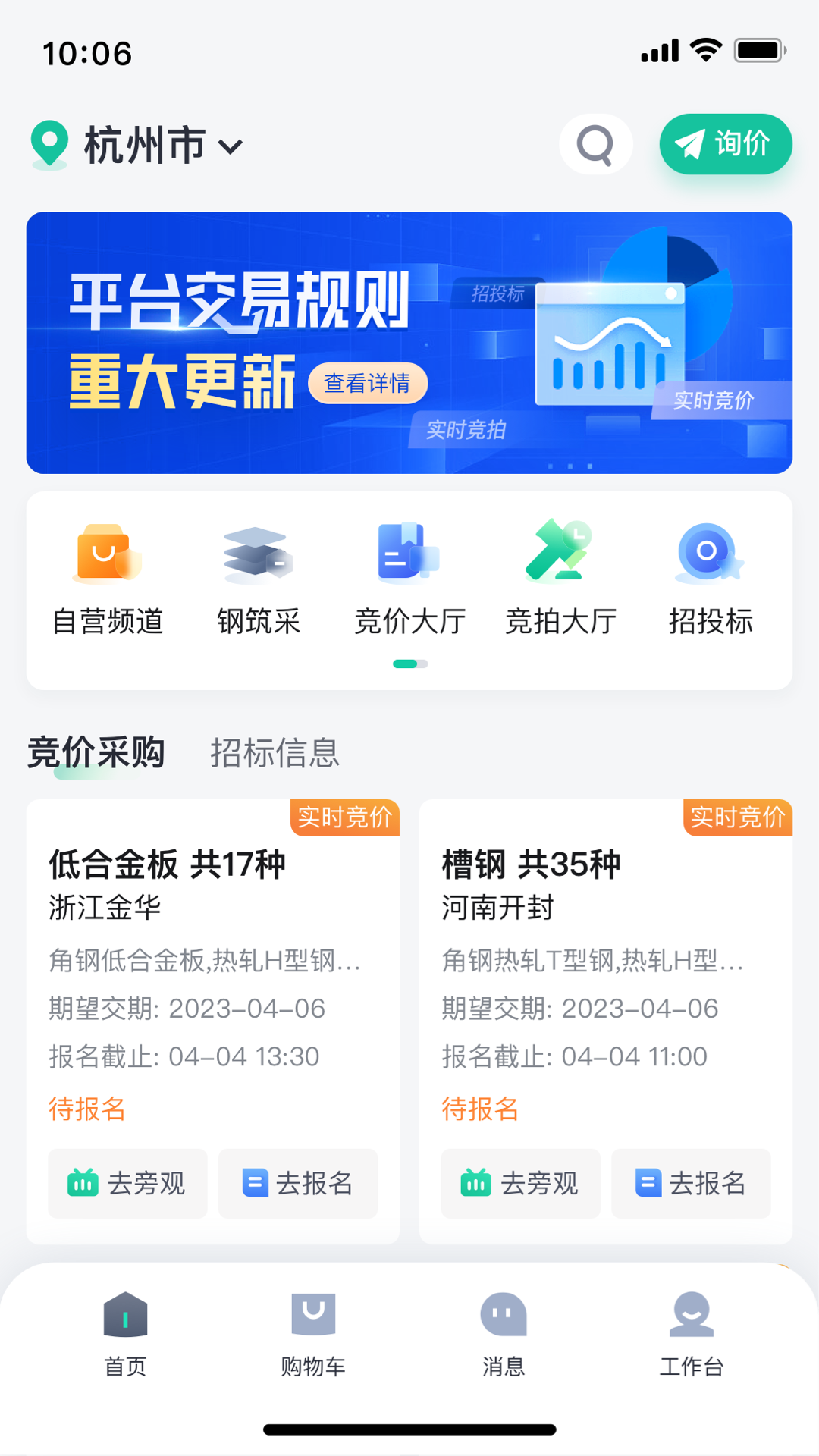Tap the 询价 inquiry button
The image size is (819, 1456).
(725, 144)
